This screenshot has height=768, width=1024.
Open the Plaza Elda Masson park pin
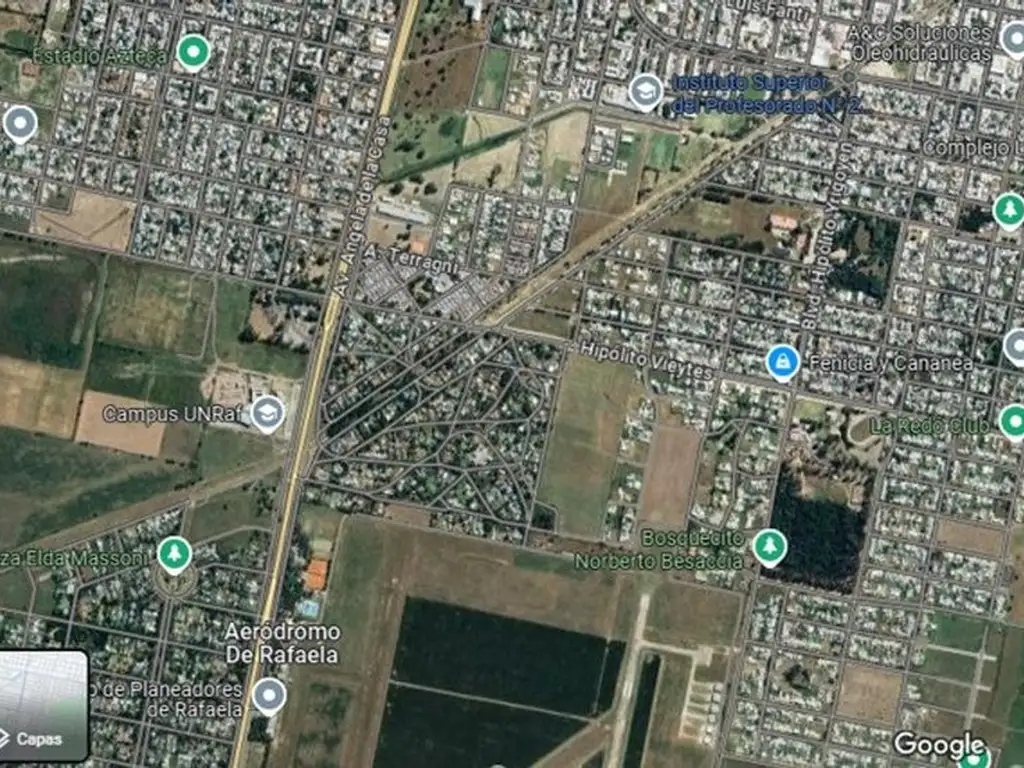(175, 554)
